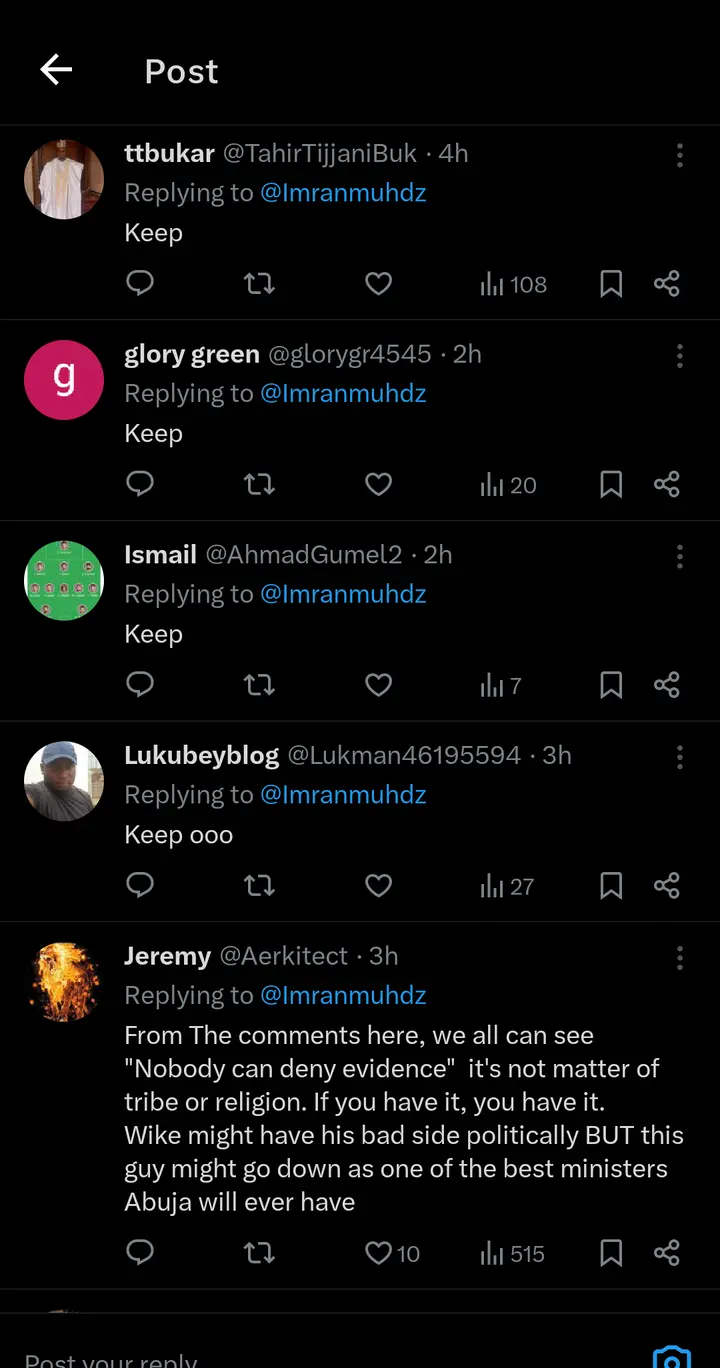The width and height of the screenshot is (720, 1368).
Task: Reply to glory green's comment
Action: pyautogui.click(x=140, y=485)
